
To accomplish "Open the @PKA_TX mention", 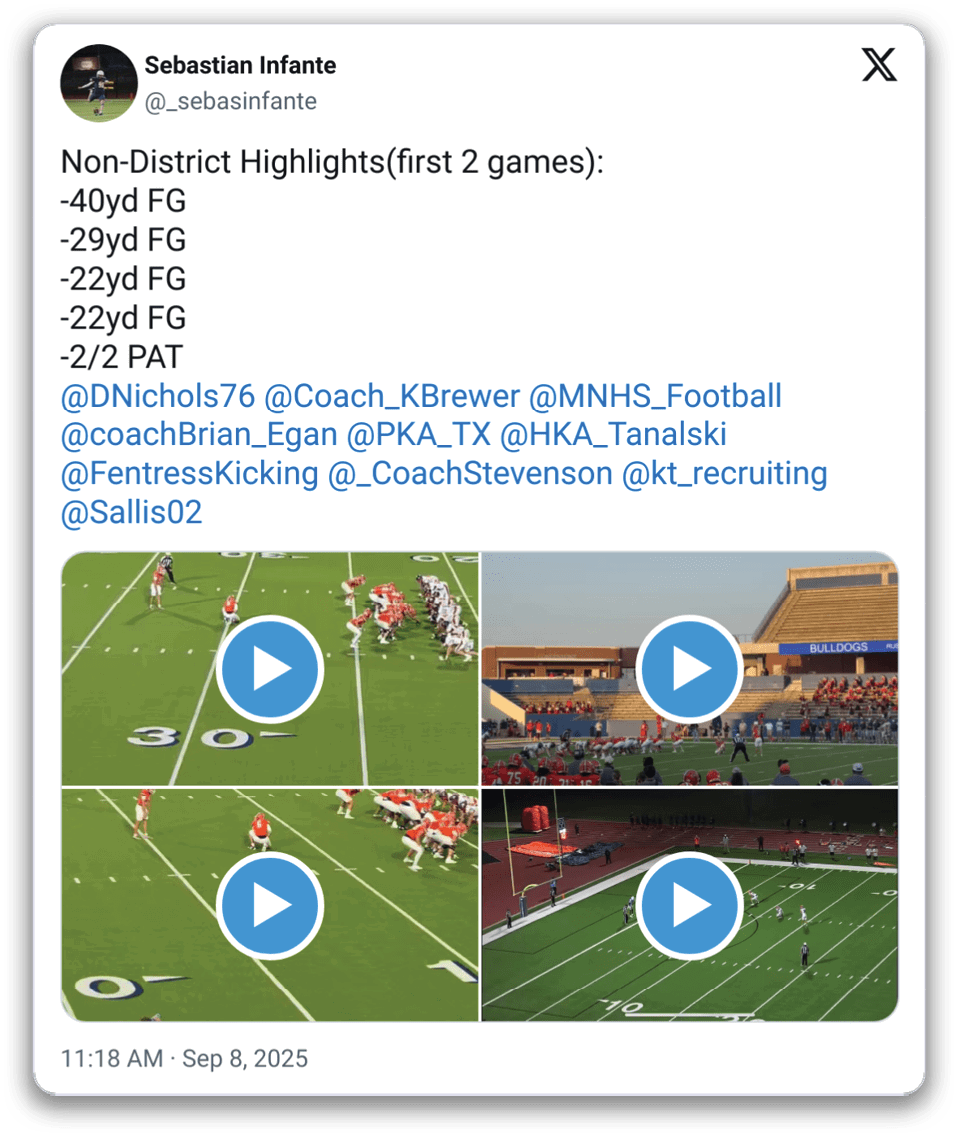I will (x=419, y=436).
